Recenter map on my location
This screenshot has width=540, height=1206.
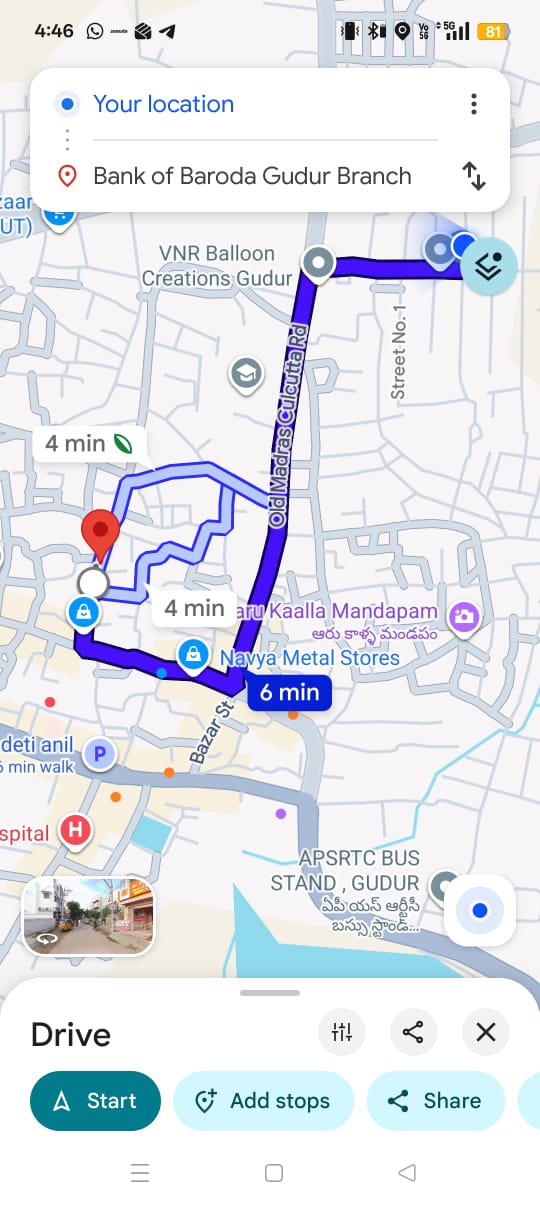480,910
